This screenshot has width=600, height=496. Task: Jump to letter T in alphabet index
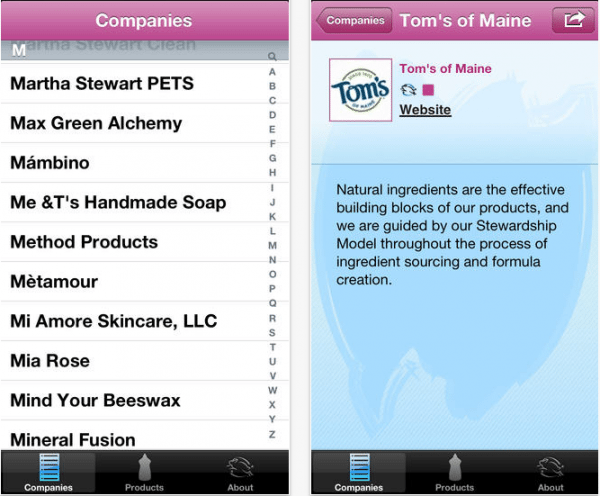click(272, 347)
